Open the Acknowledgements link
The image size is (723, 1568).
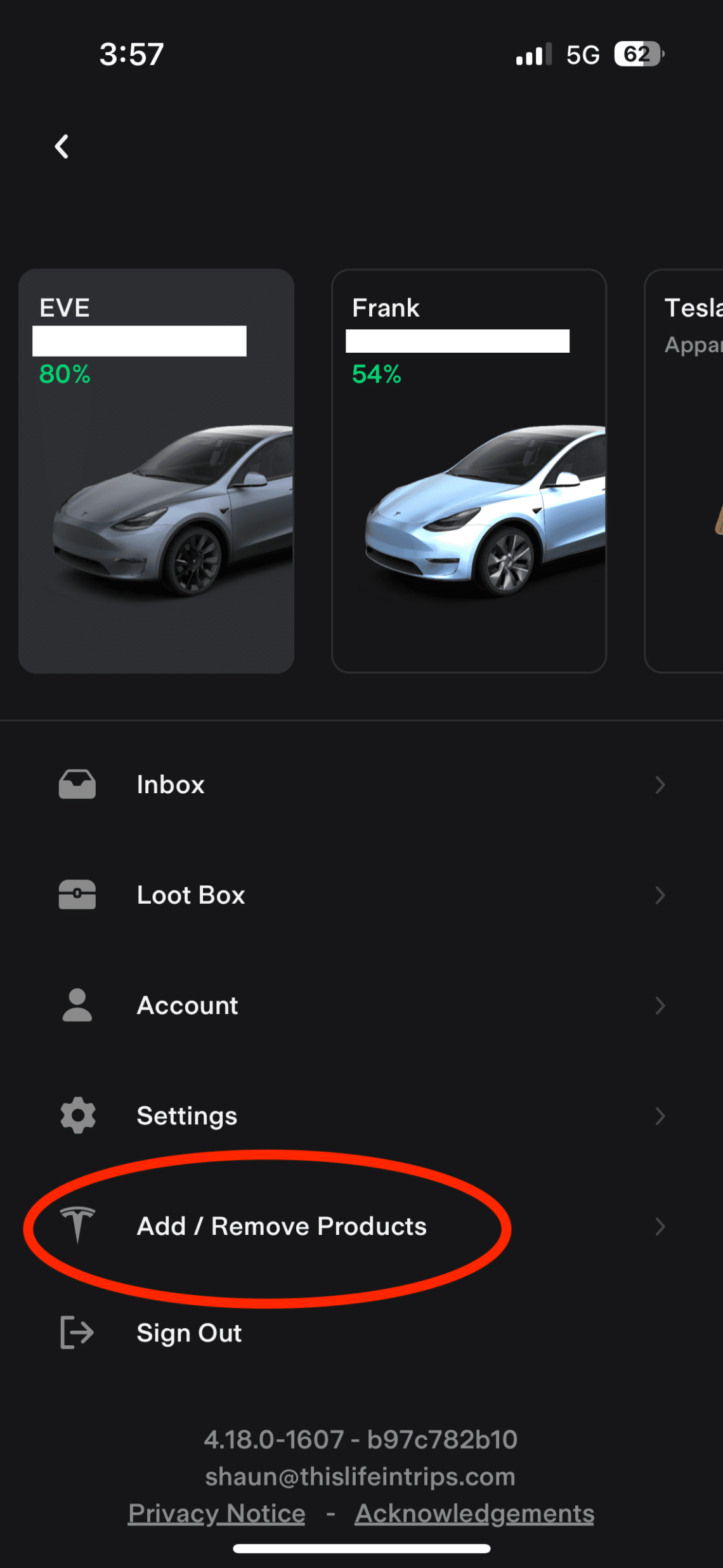point(473,1513)
